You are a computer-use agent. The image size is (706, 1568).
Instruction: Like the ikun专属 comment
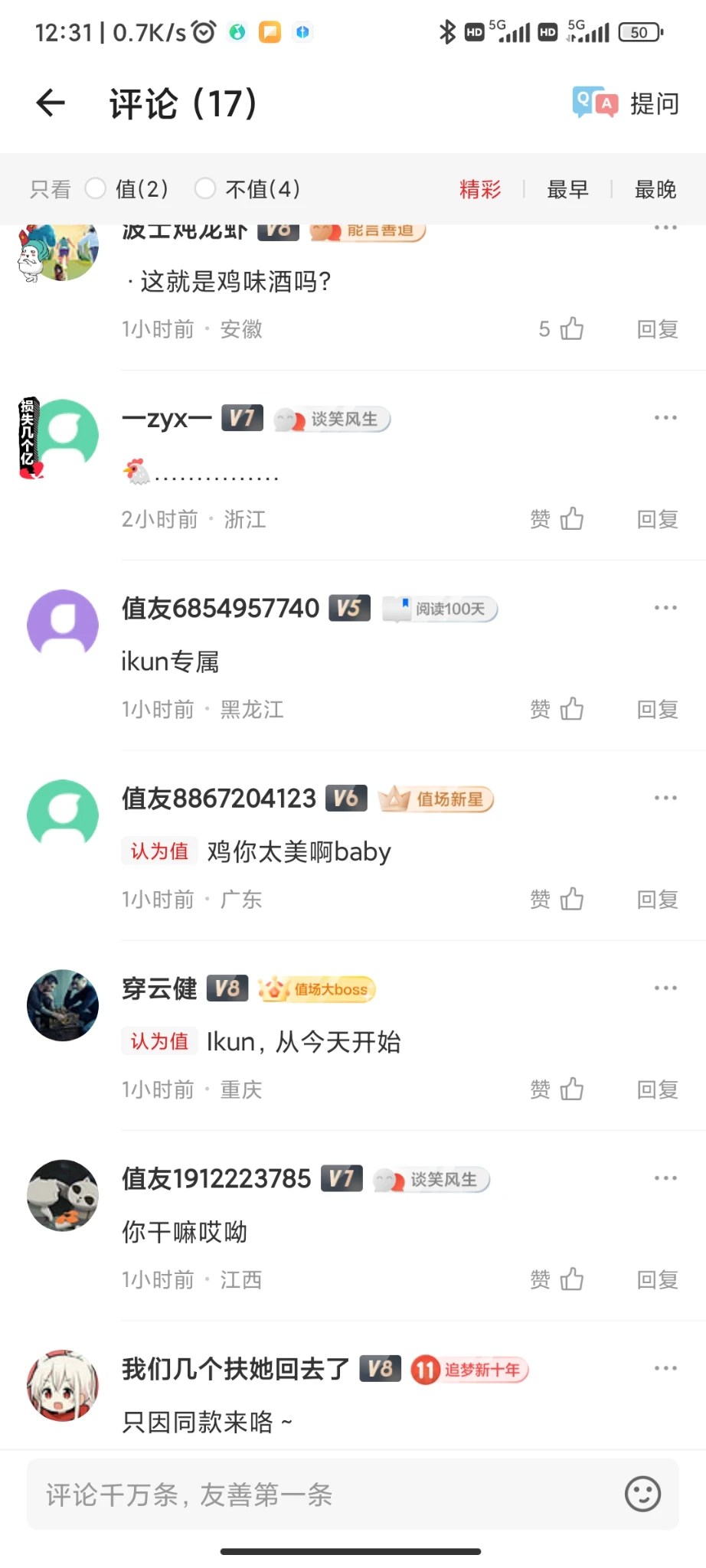(x=571, y=709)
